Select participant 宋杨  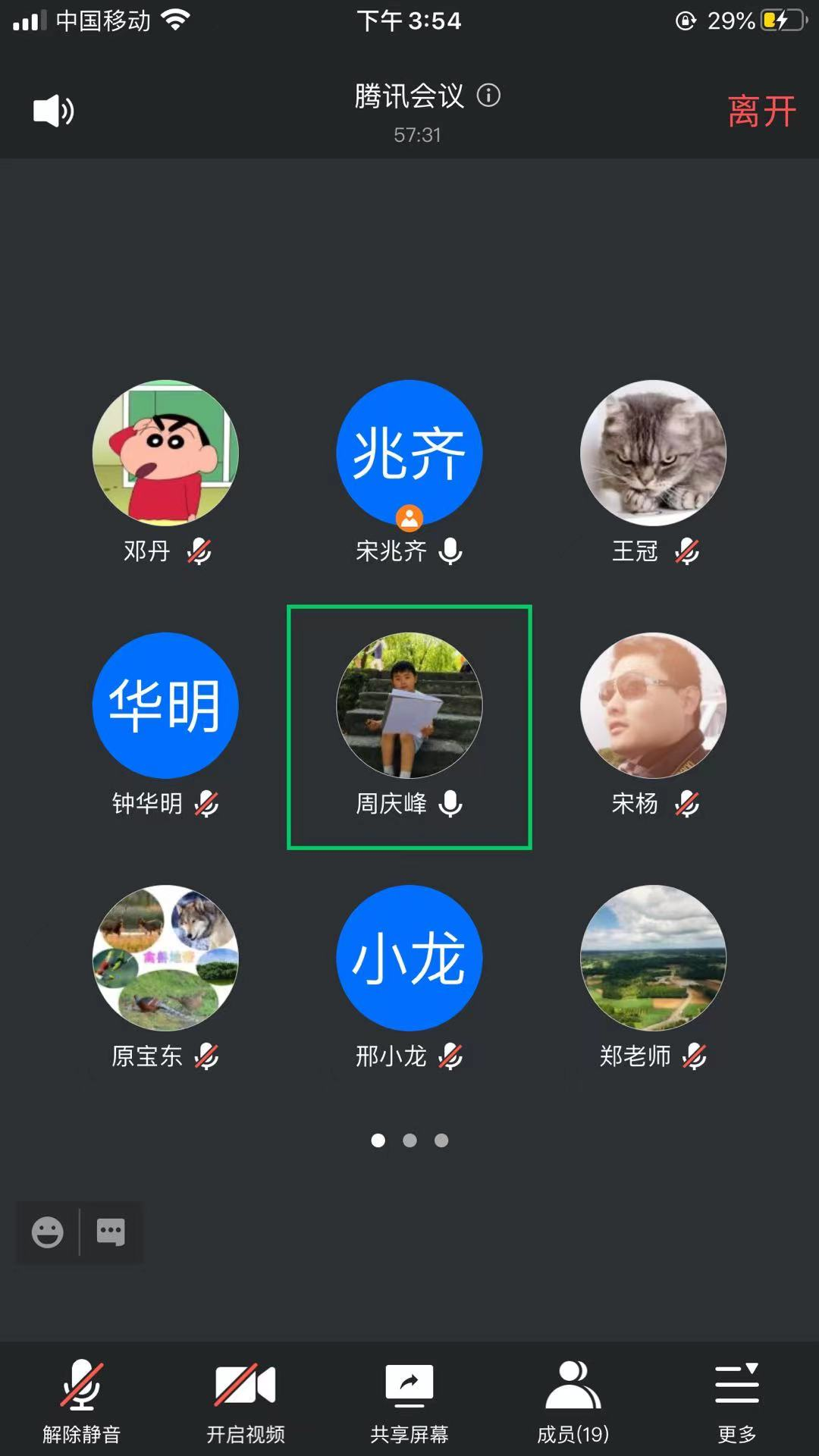tap(653, 705)
